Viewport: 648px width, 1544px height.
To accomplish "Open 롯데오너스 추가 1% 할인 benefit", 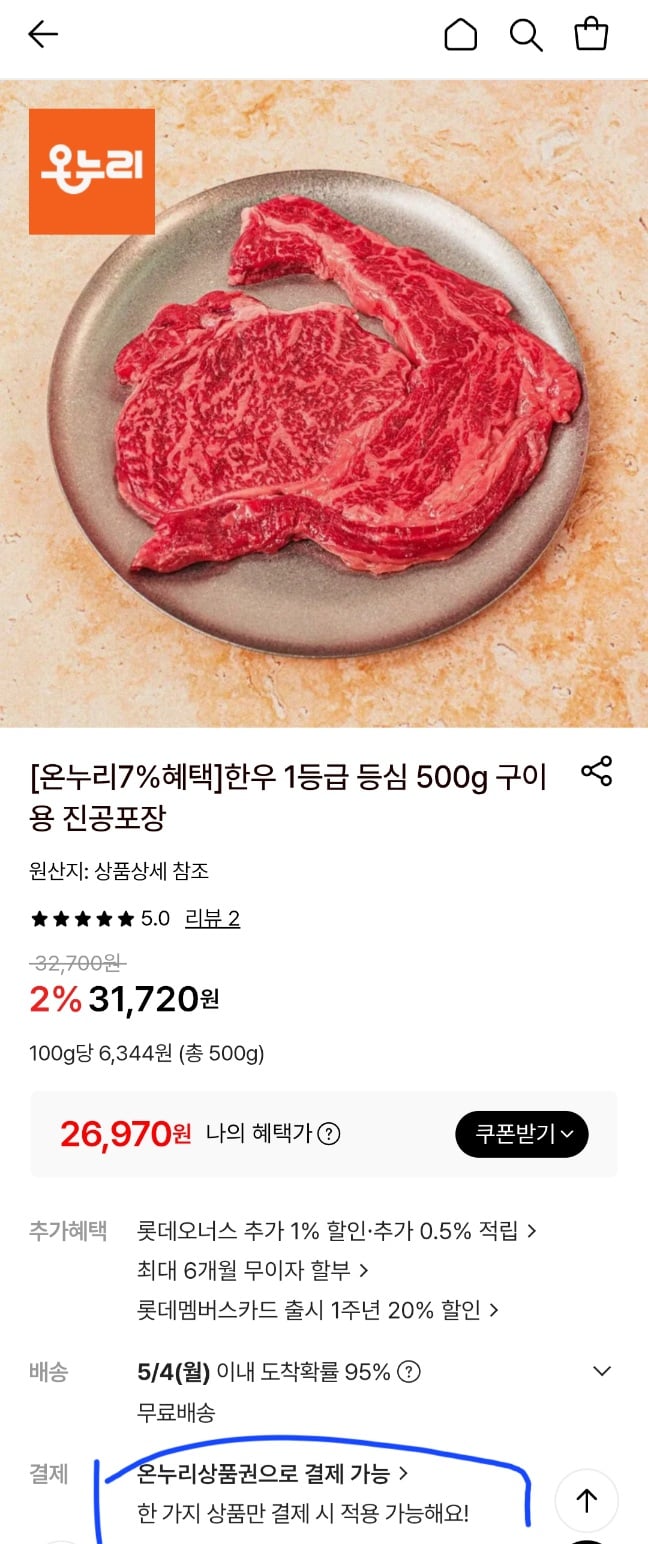I will pos(336,1230).
